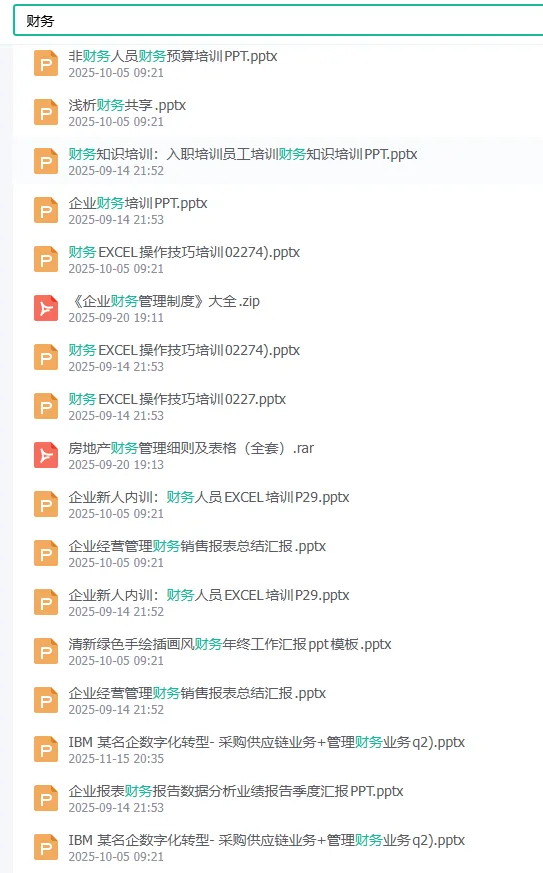Open 非财务人员财务预算培训PPT.pptx
Viewport: 543px width, 873px height.
coord(278,63)
